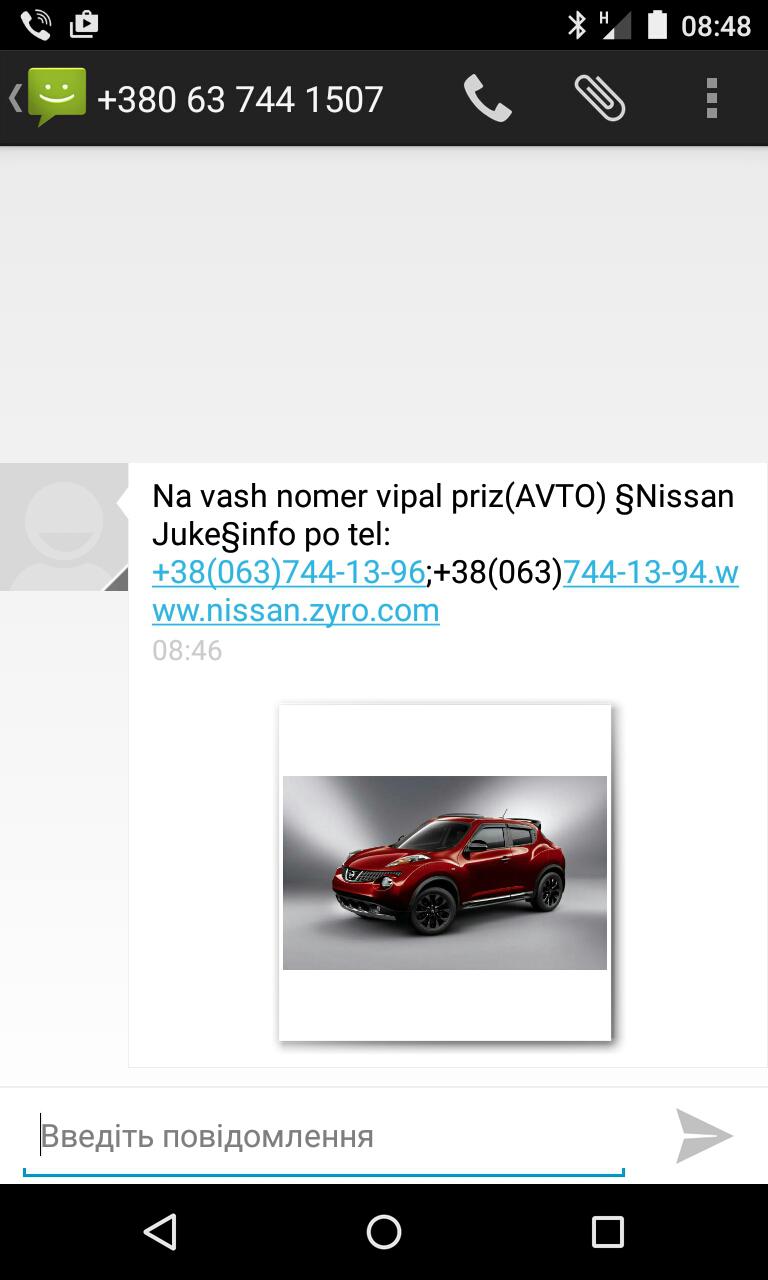768x1280 pixels.
Task: Go back via the messaging app icon
Action: click(50, 98)
